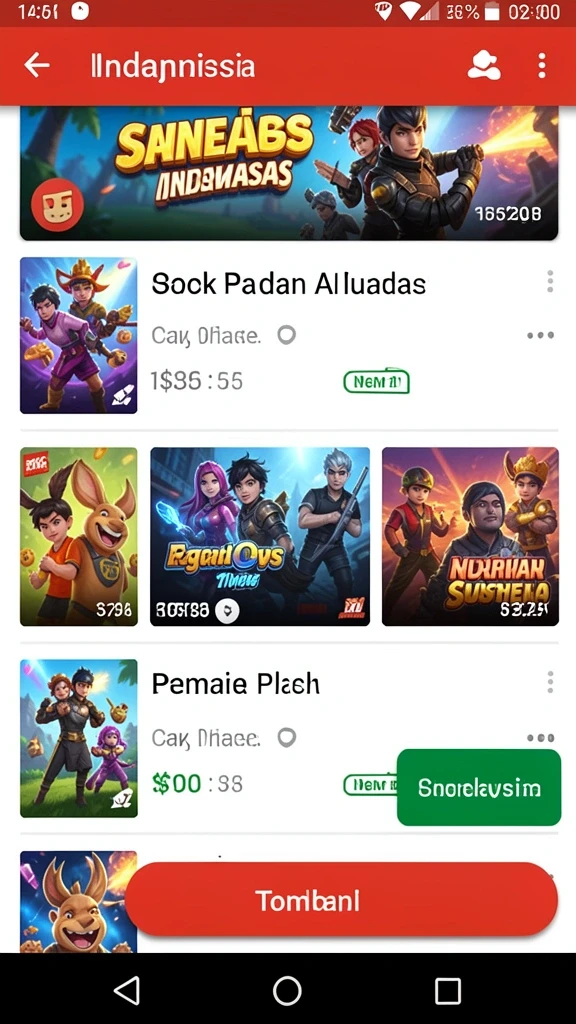
Task: Open the middle game tile with three heroes
Action: coord(260,536)
